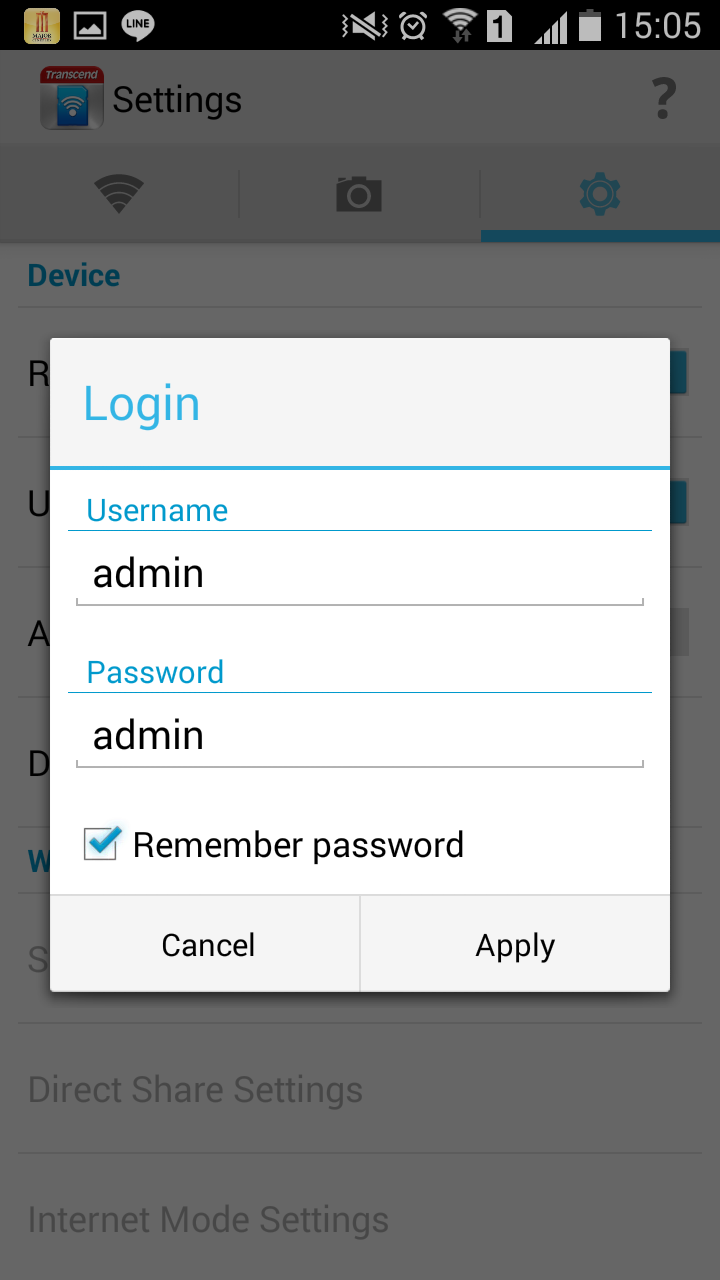Tap the Password input field
The height and width of the screenshot is (1280, 720).
[x=359, y=736]
